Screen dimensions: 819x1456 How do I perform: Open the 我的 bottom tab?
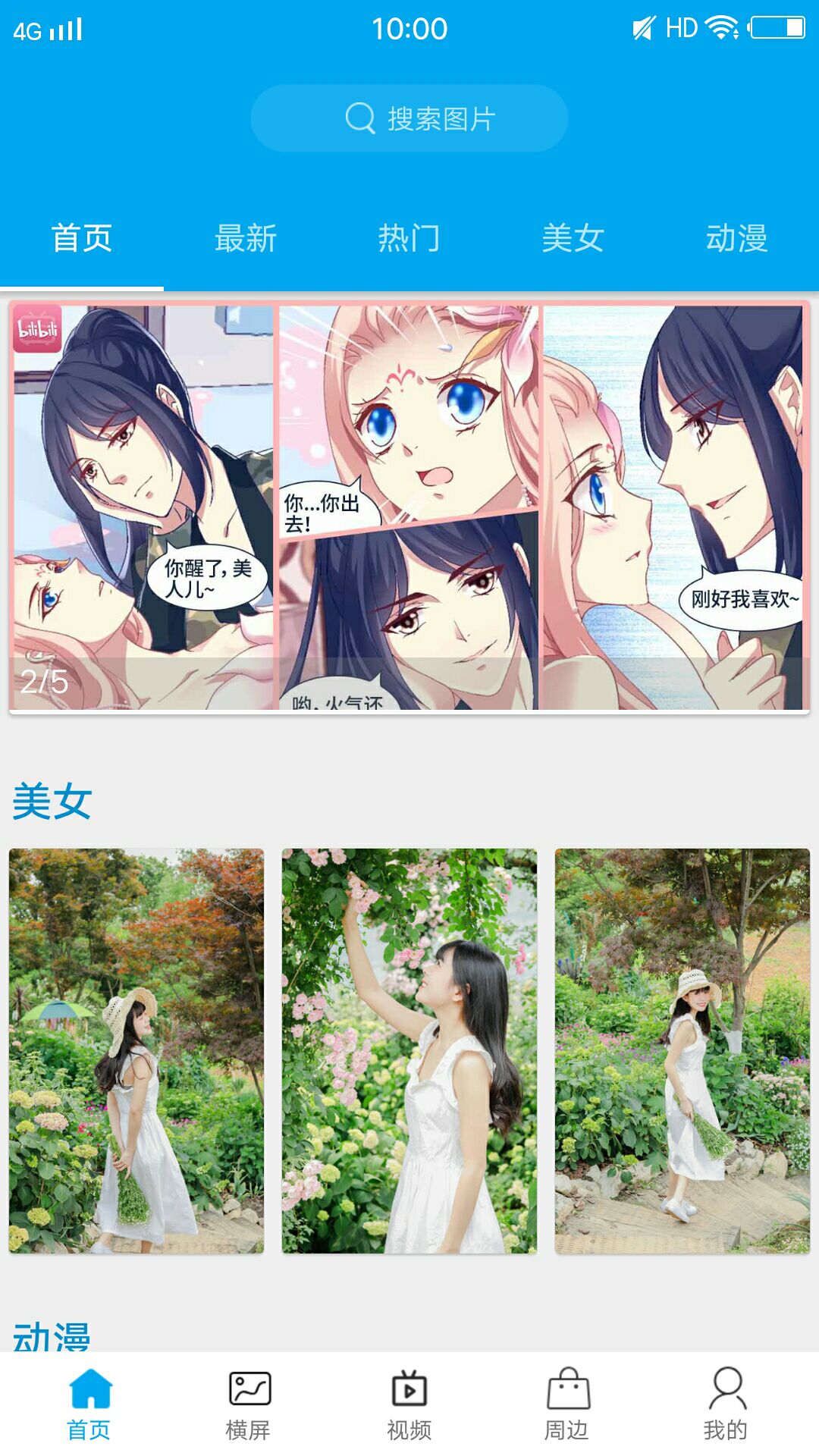726,1404
